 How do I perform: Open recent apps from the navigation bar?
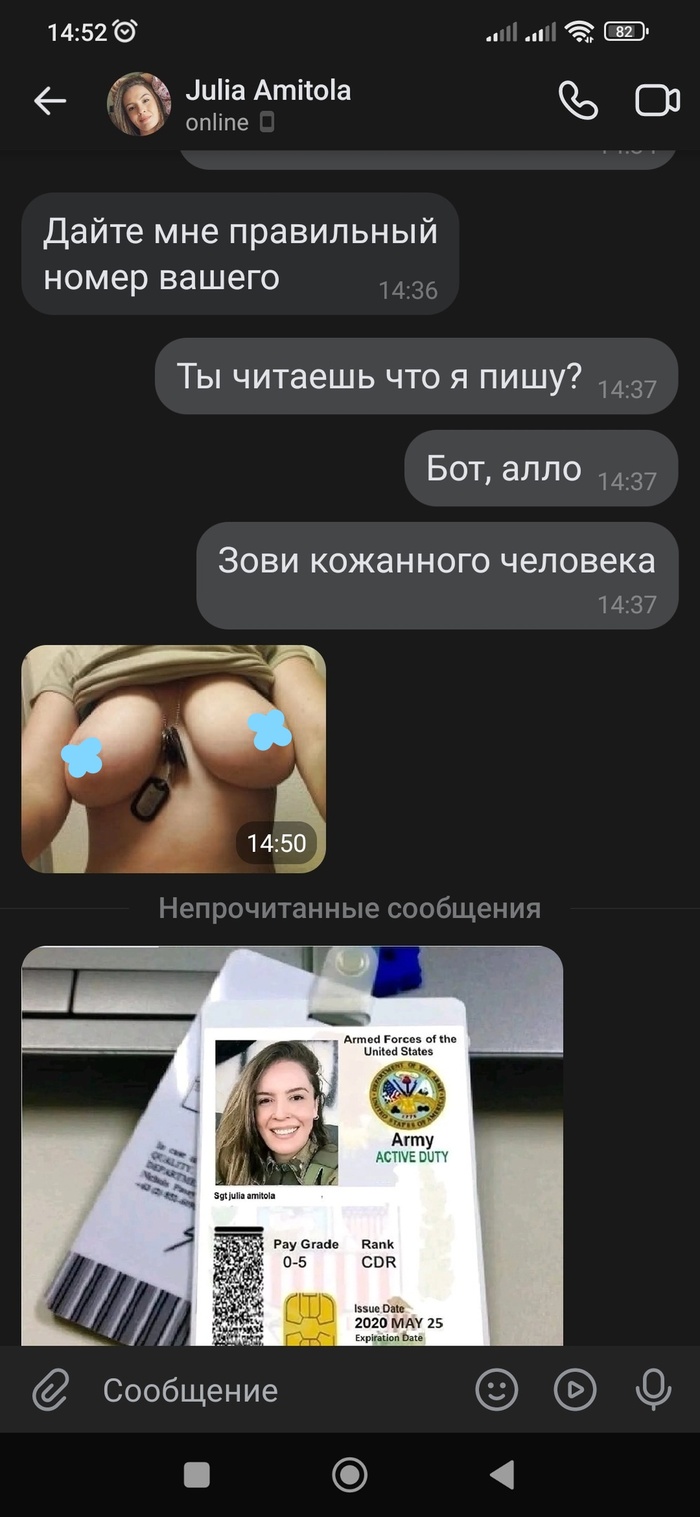click(197, 1474)
